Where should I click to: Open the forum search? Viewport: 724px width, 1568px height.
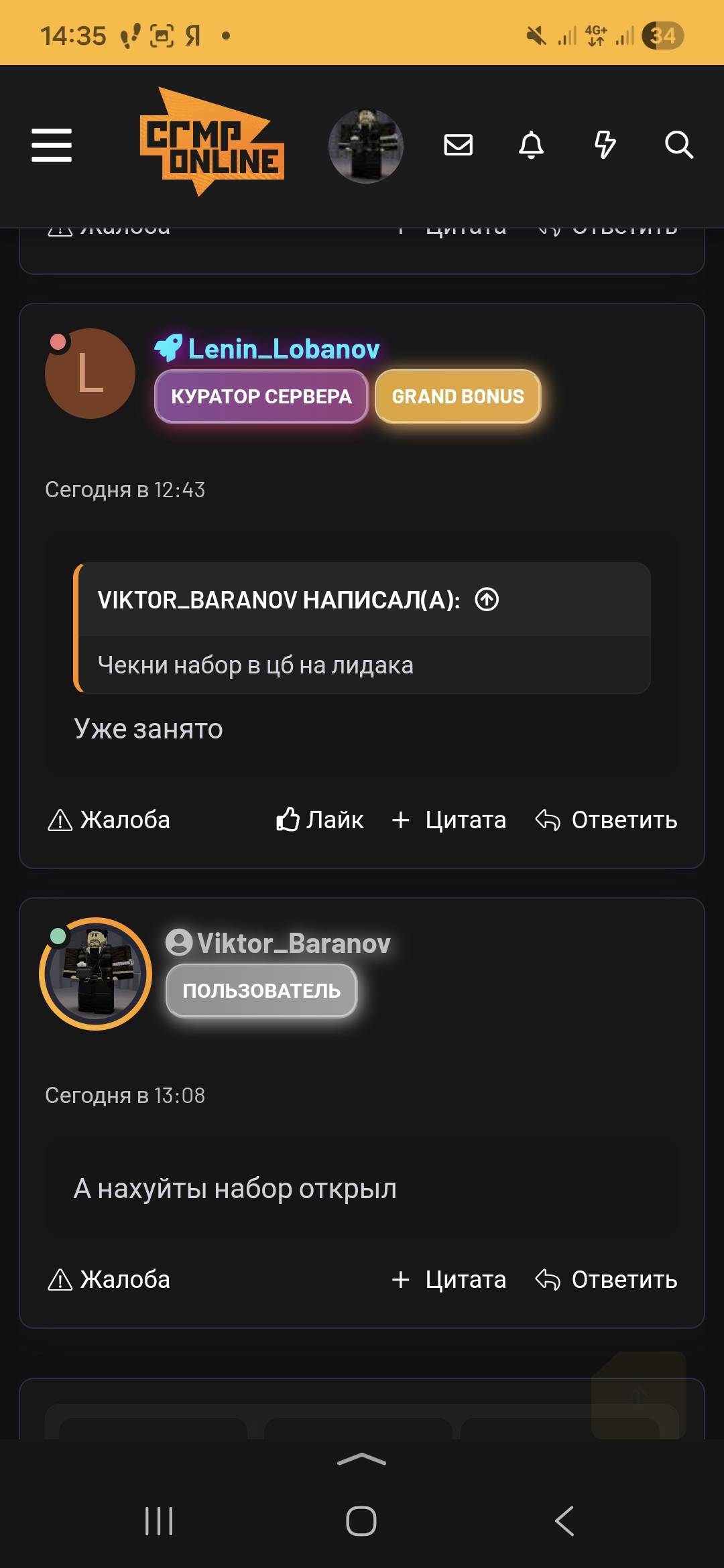678,145
